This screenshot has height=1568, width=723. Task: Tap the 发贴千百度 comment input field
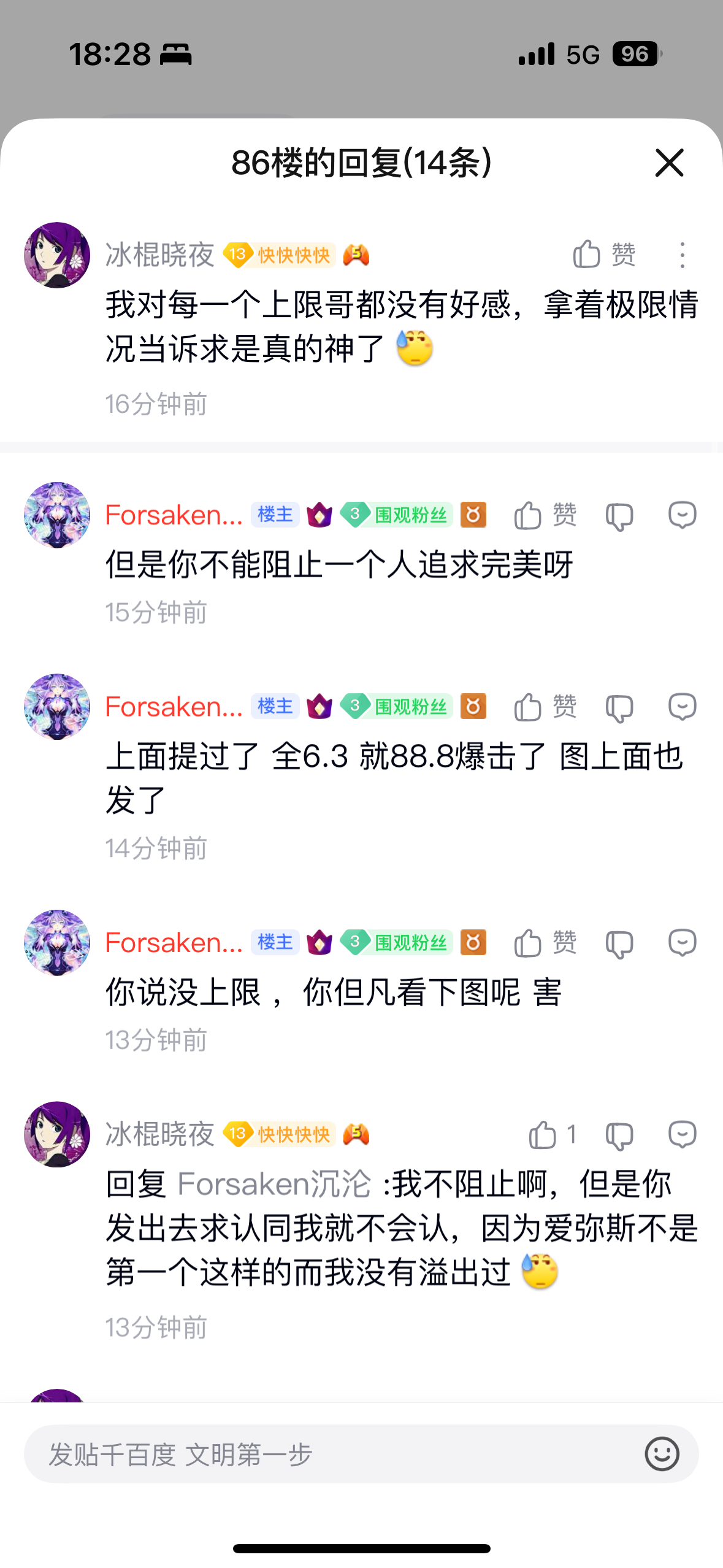(331, 1454)
